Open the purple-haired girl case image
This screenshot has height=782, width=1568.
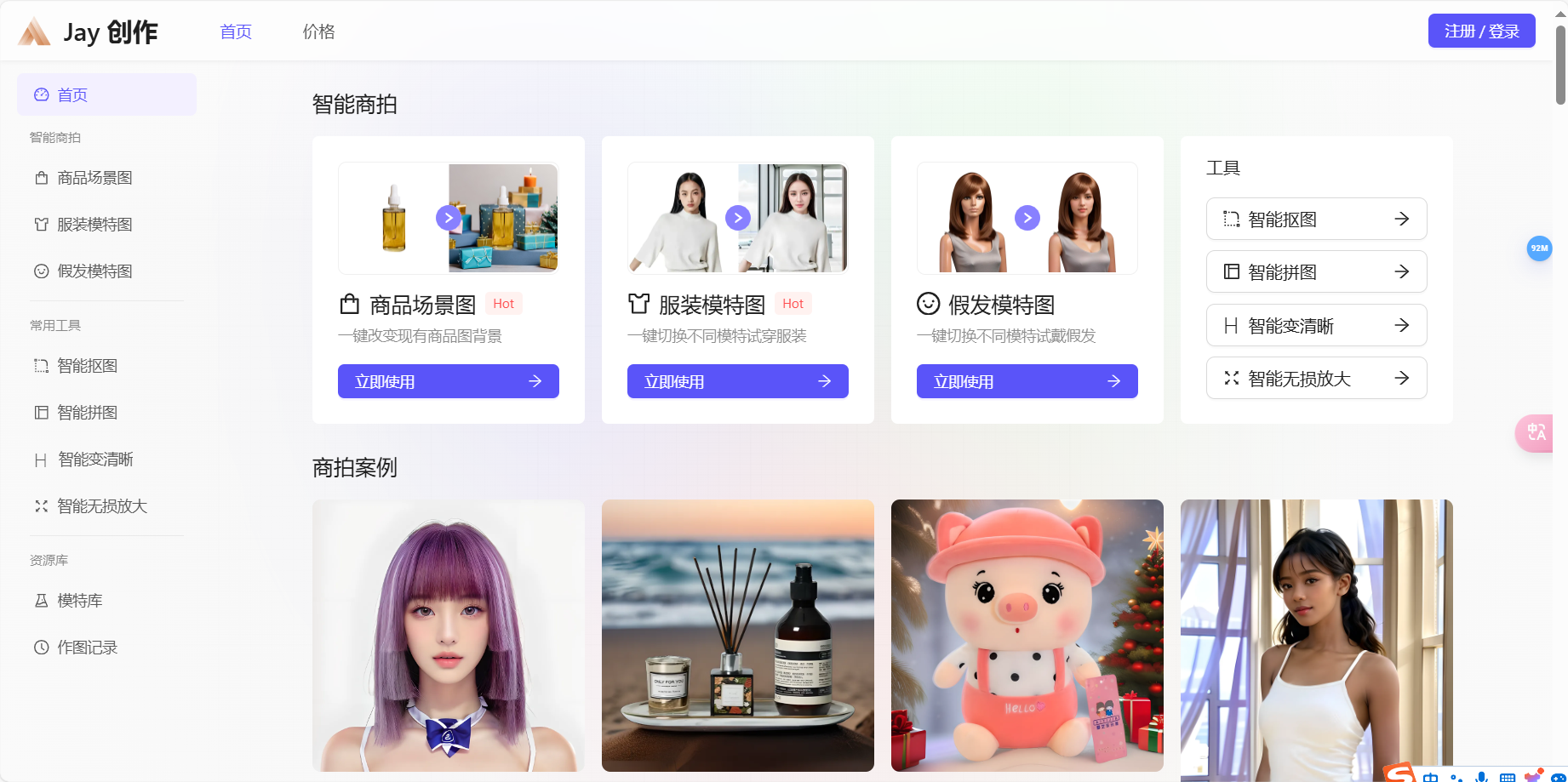(448, 636)
